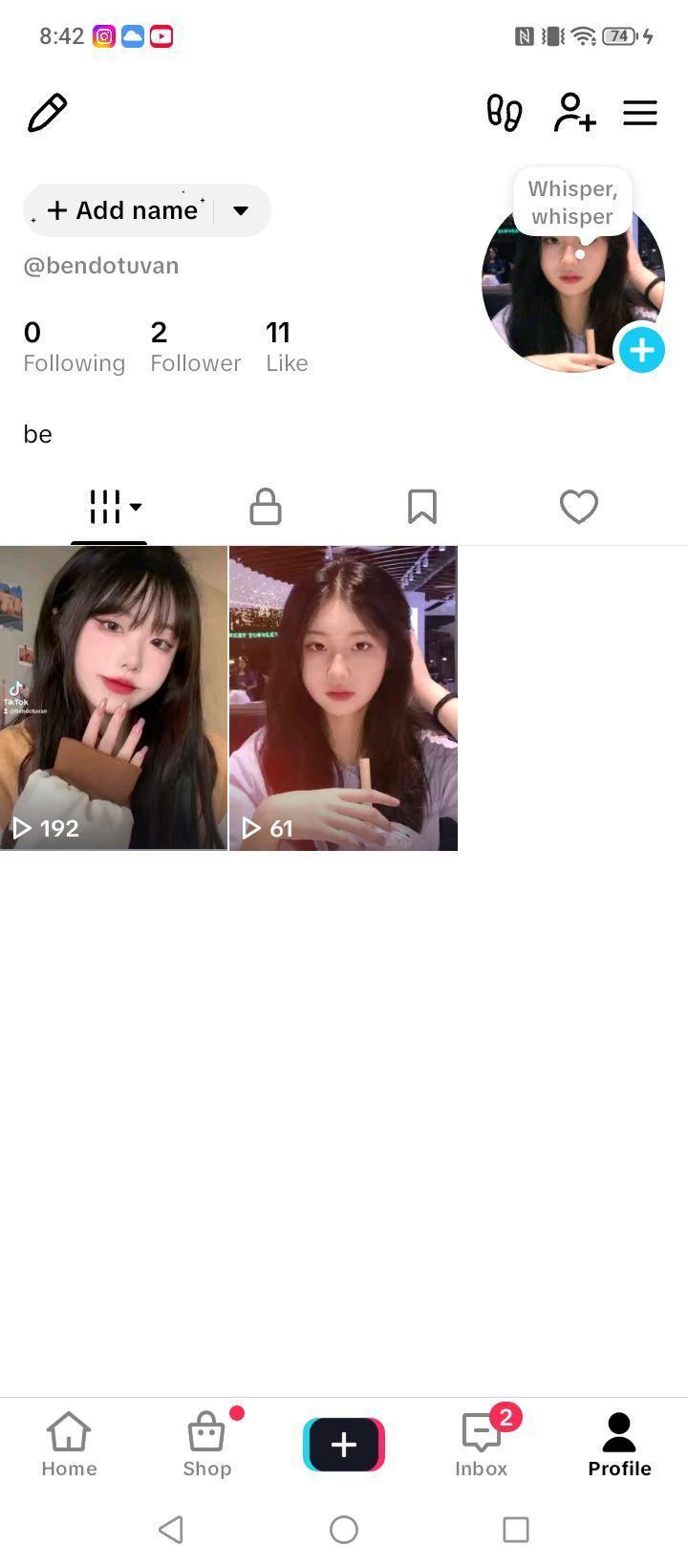This screenshot has width=688, height=1568.
Task: Open the video with 192 views
Action: point(114,698)
